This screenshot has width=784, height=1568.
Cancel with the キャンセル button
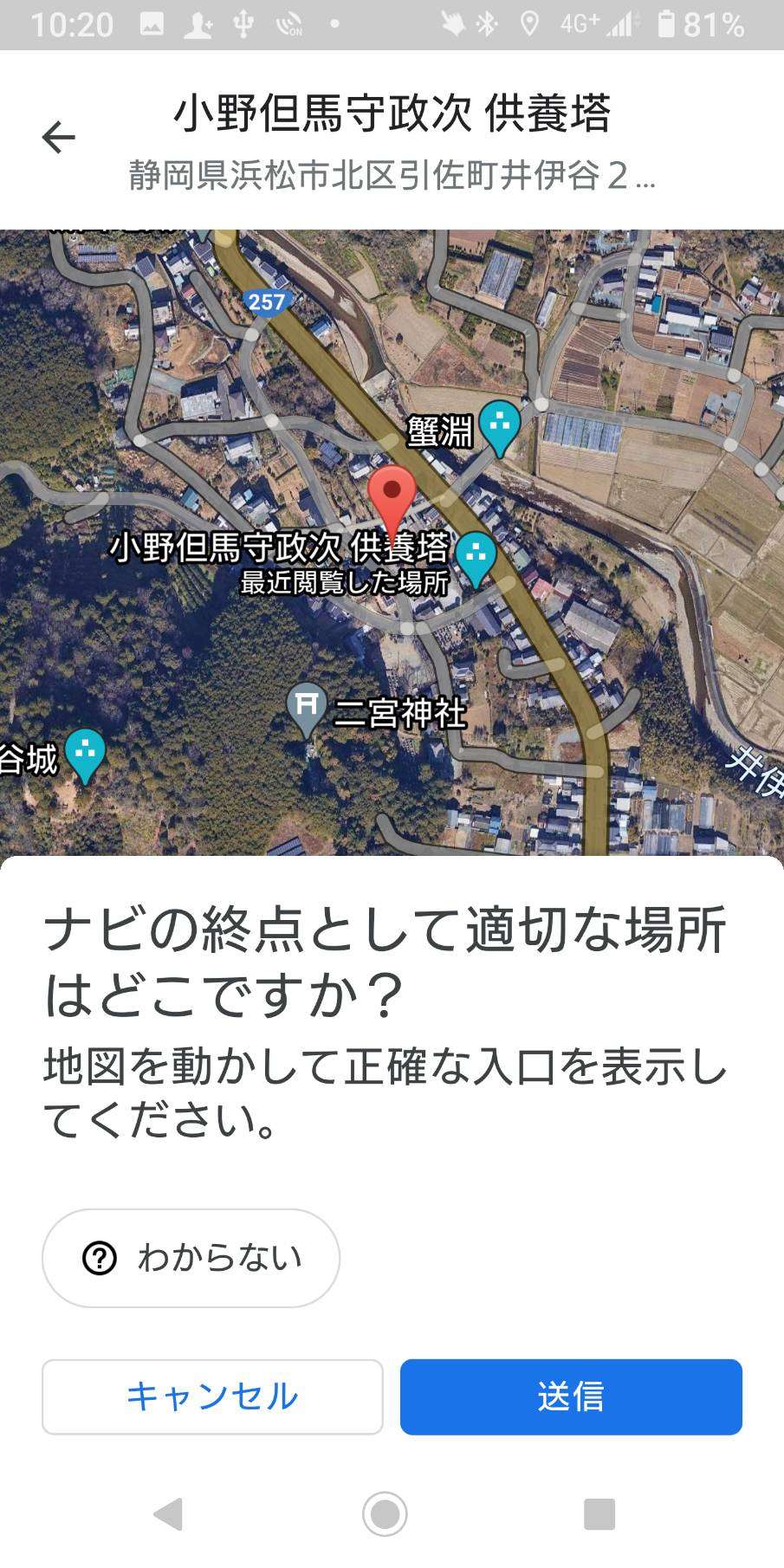(212, 1396)
